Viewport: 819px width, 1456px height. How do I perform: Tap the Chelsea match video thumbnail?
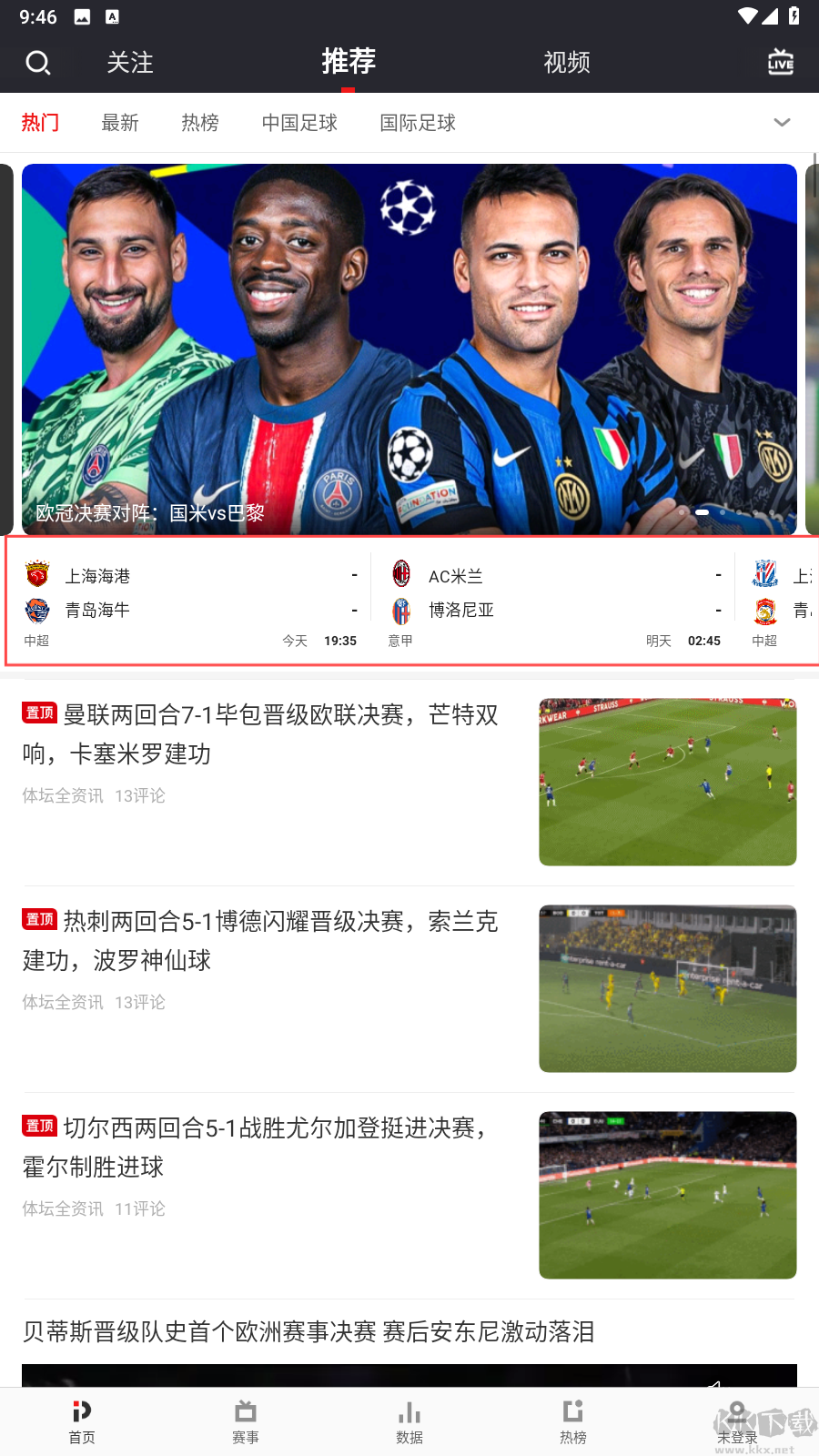(x=667, y=1195)
